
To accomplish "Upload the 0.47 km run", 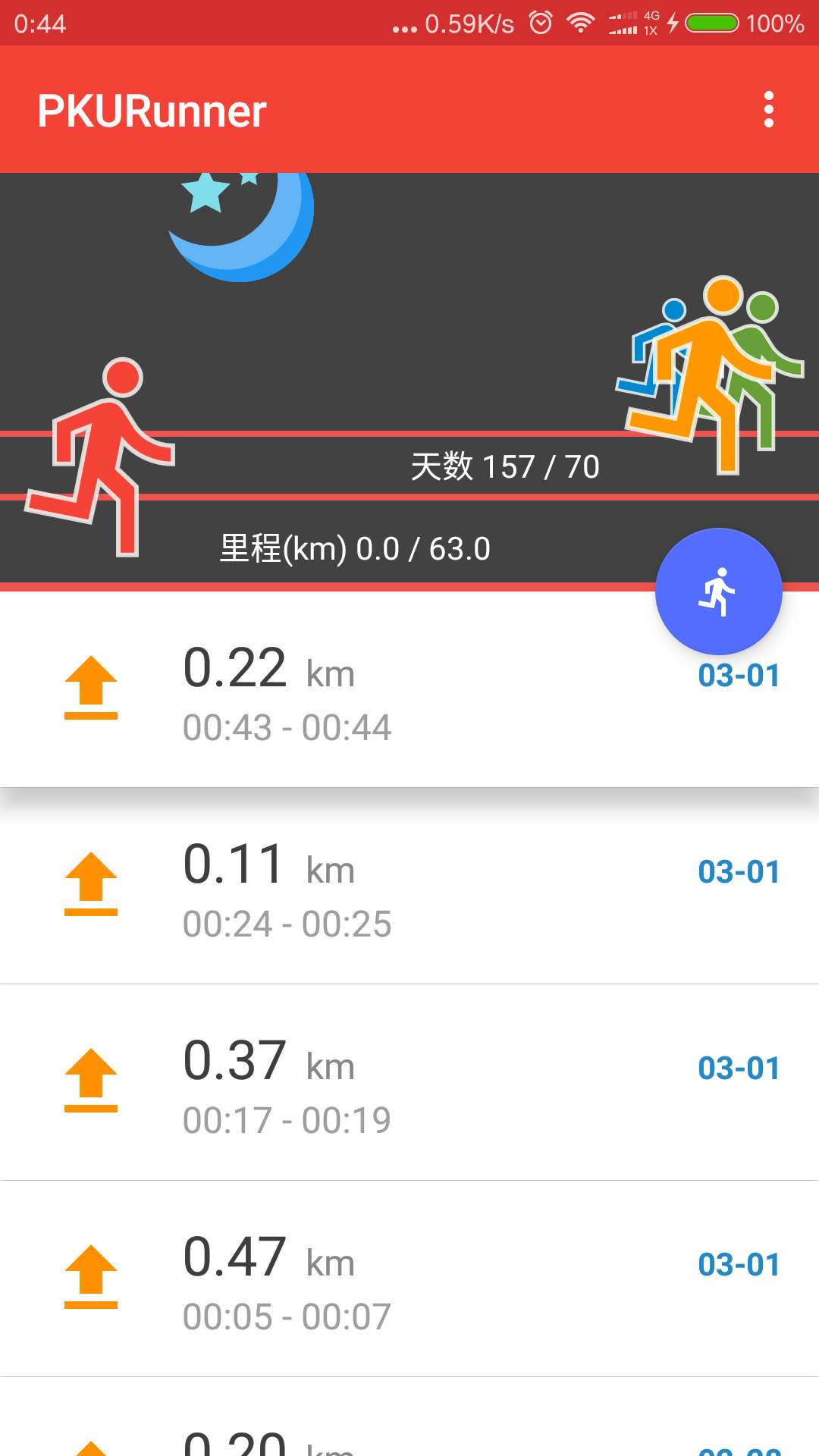I will click(x=91, y=1276).
